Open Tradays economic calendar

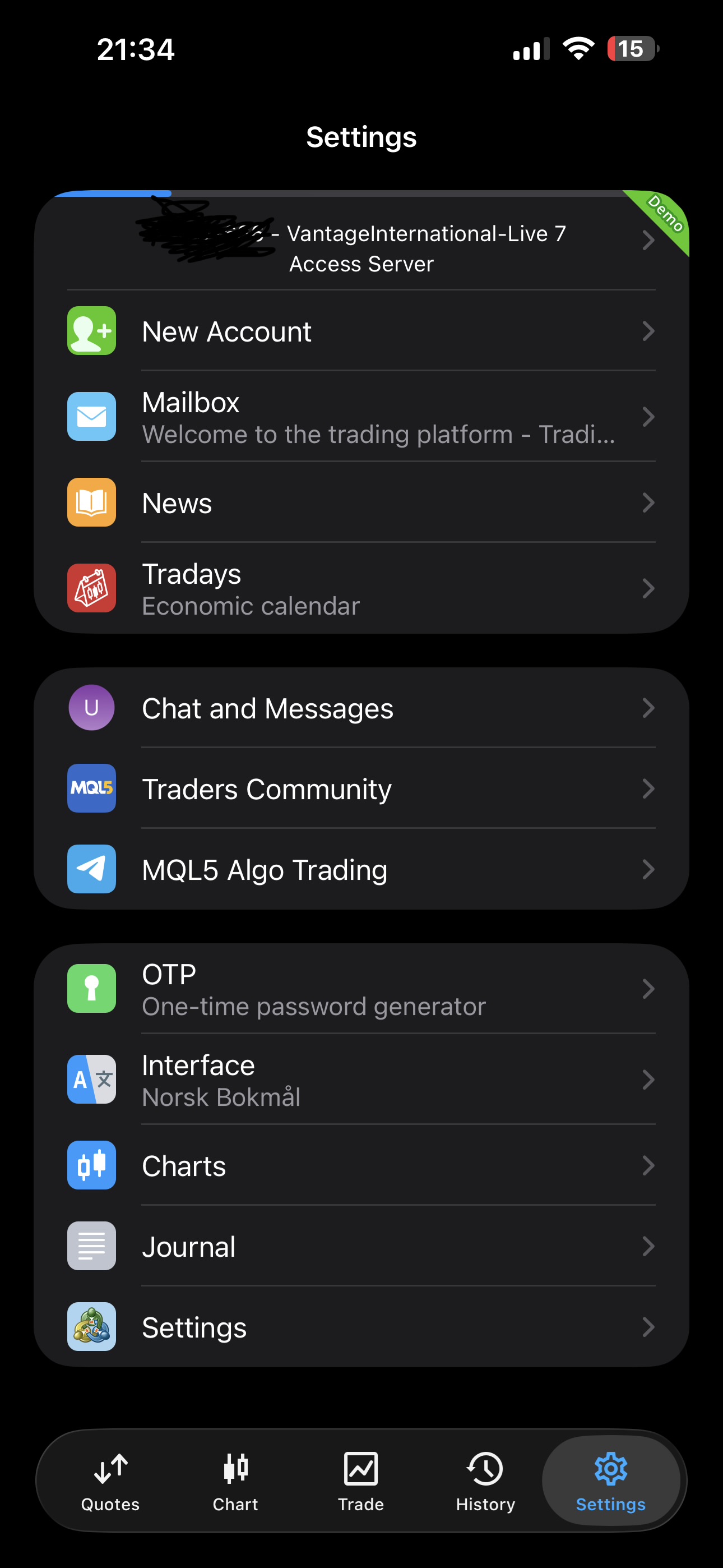tap(361, 589)
